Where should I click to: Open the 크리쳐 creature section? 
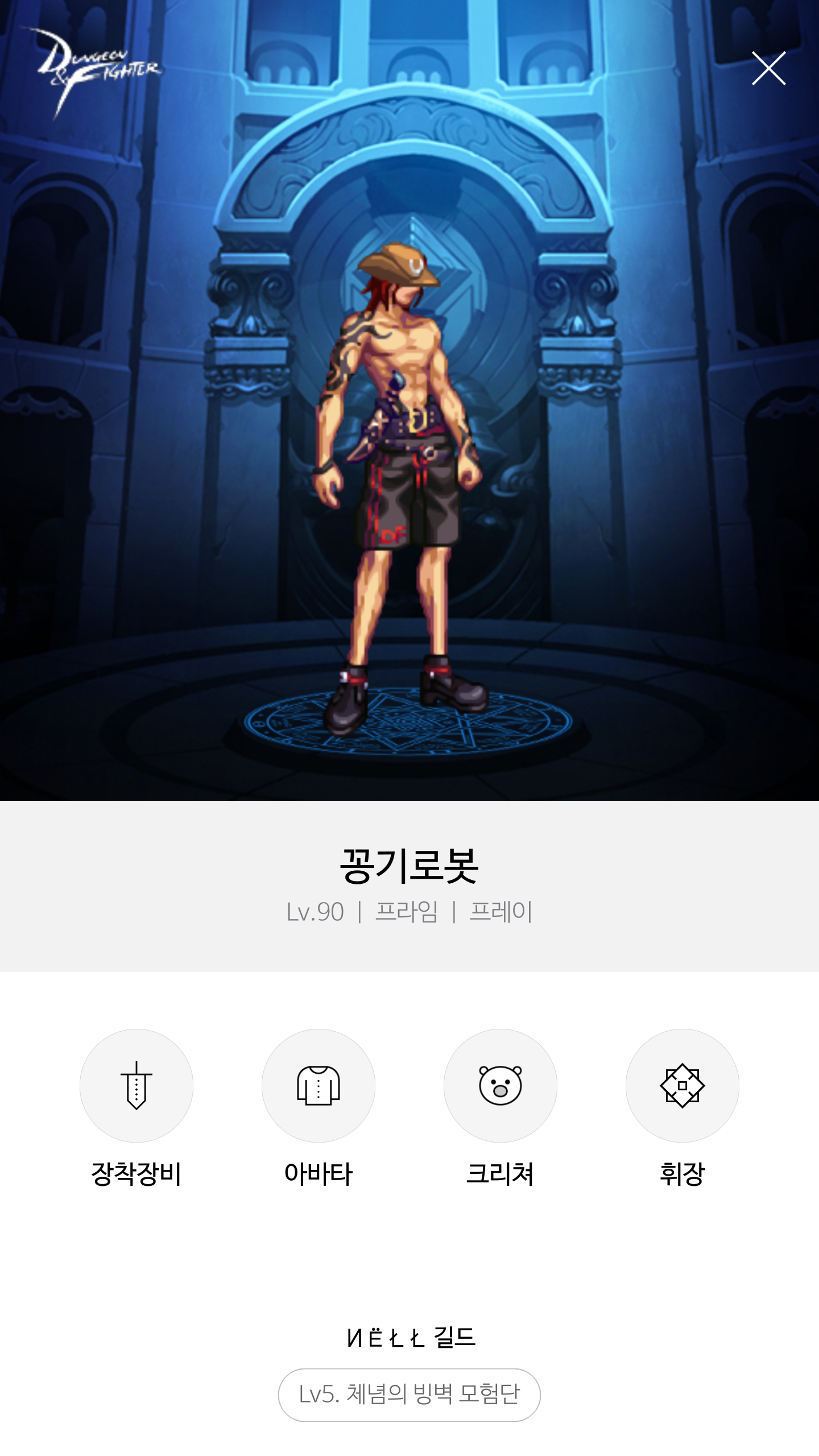[500, 1085]
